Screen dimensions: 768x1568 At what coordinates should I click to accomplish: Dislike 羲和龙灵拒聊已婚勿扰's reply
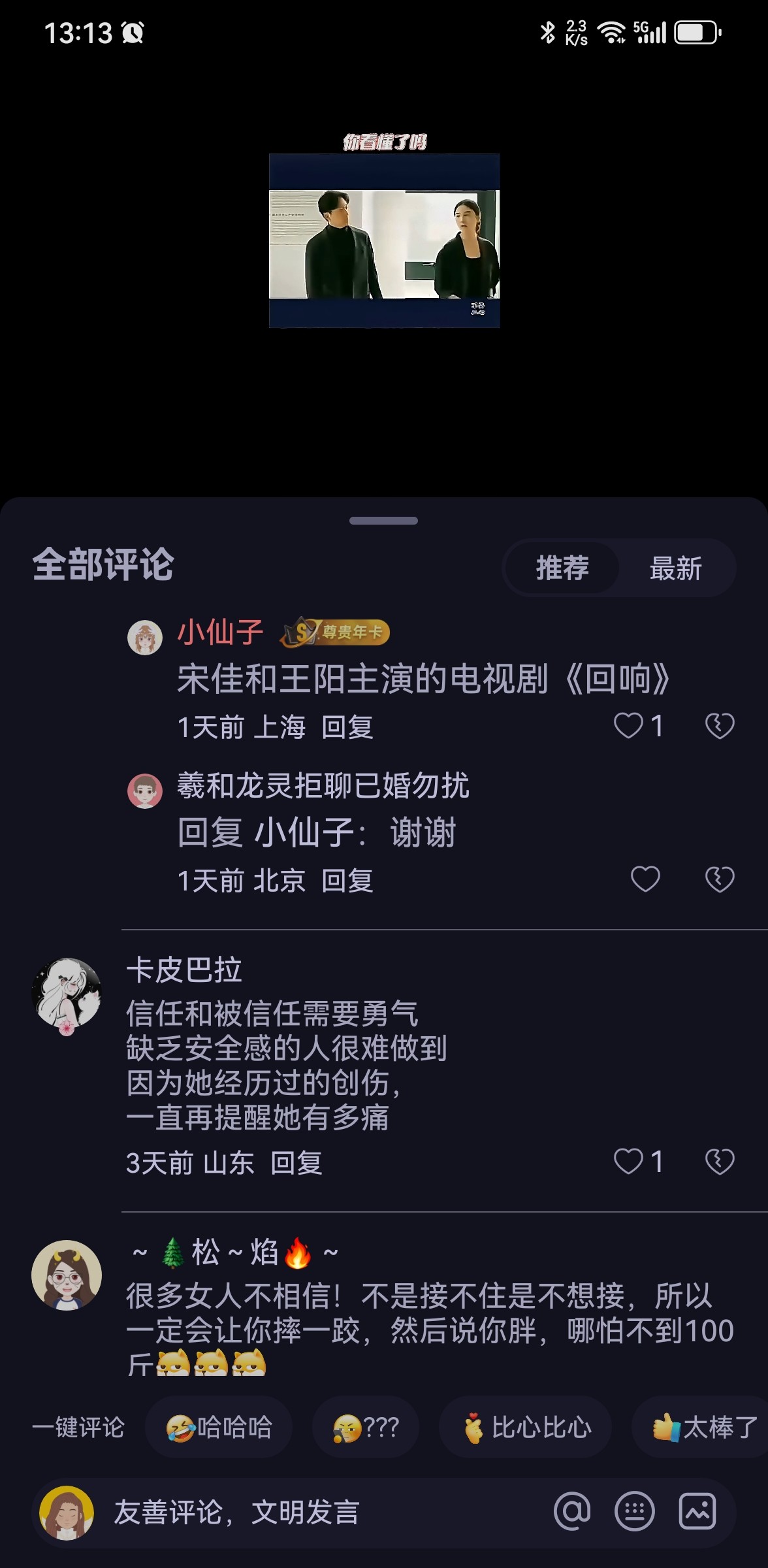point(720,879)
